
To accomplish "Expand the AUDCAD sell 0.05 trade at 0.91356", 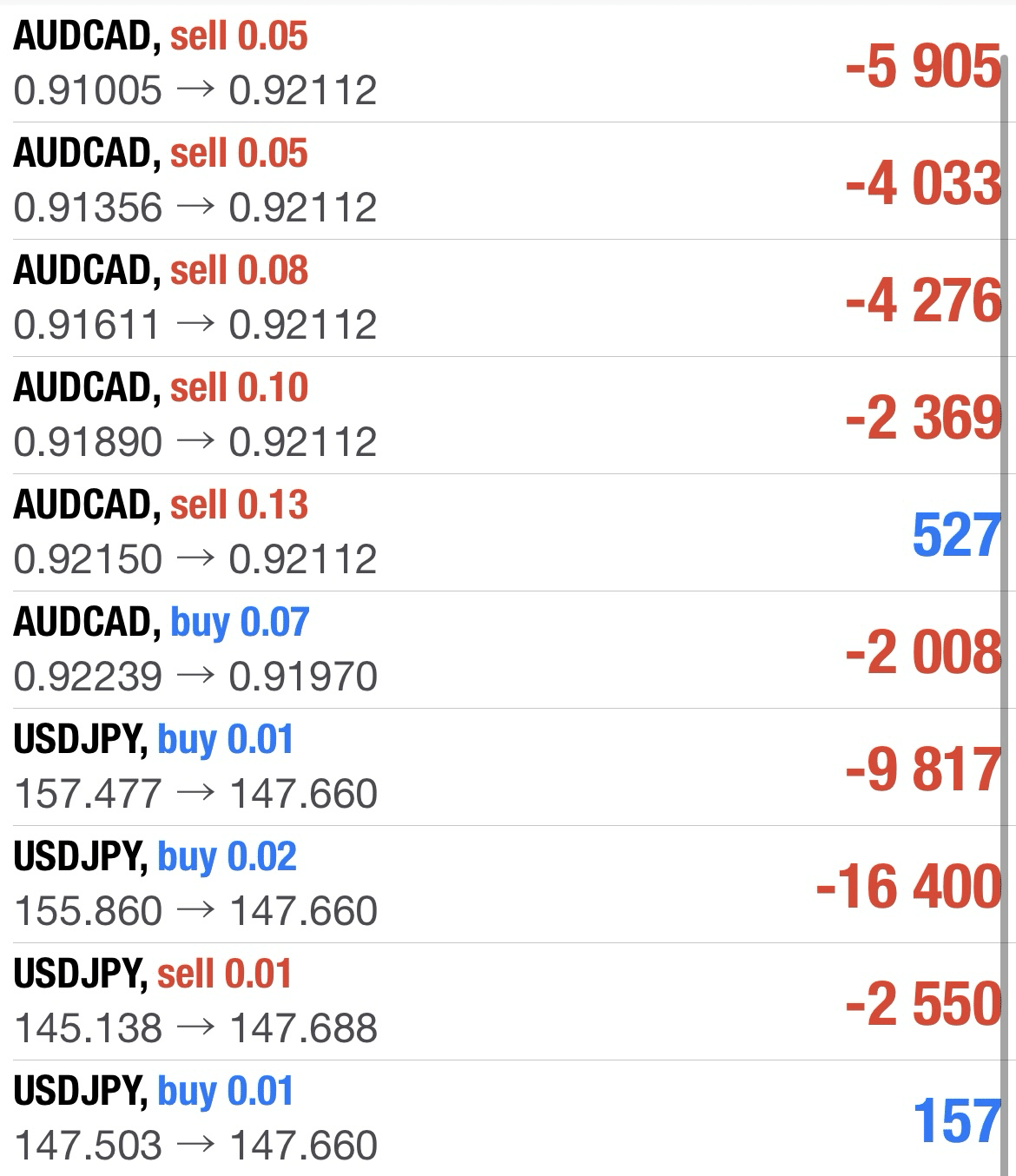I will (x=508, y=181).
